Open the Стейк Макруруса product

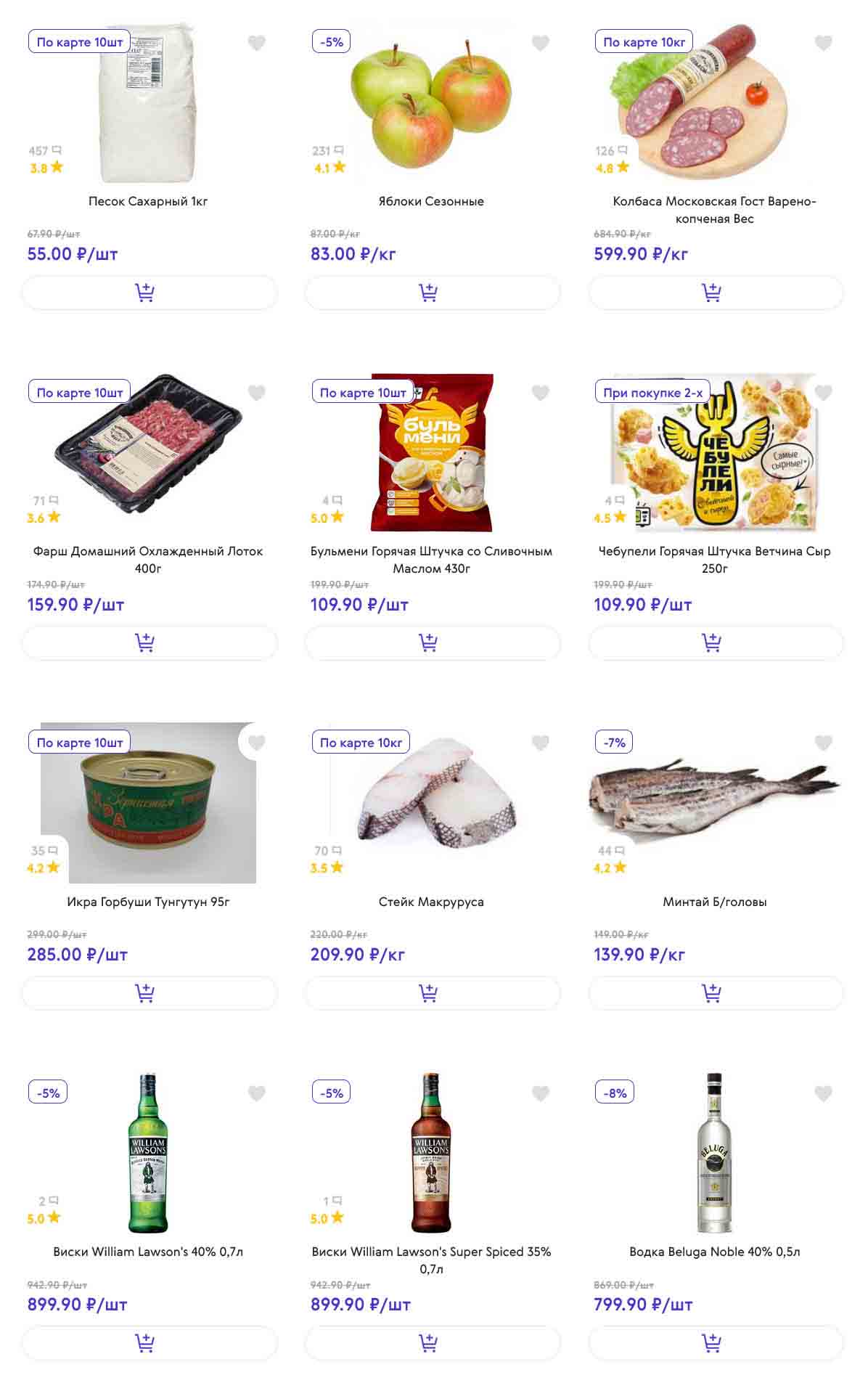[x=431, y=902]
